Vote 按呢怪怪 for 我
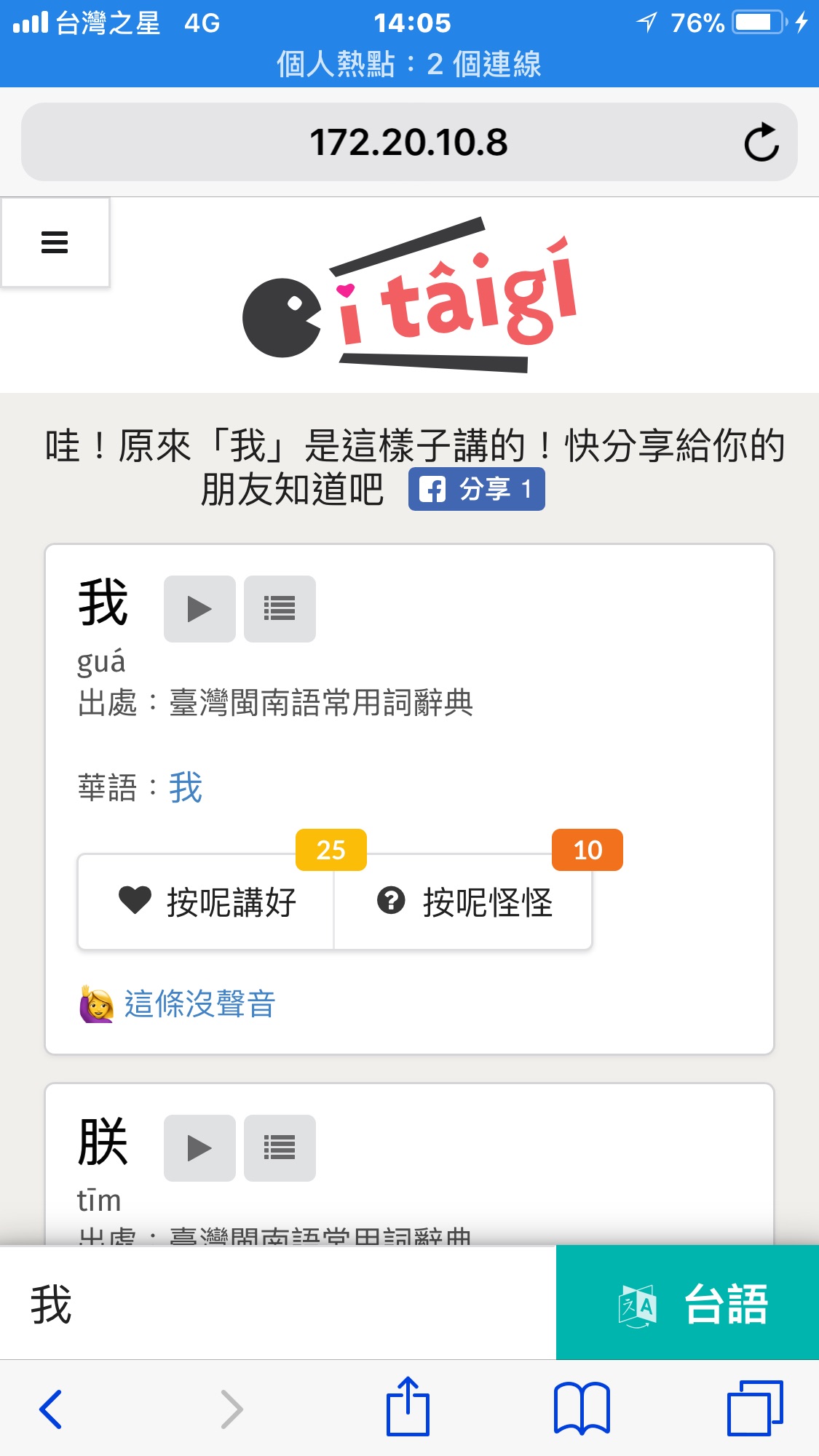The image size is (819, 1456). pyautogui.click(x=463, y=902)
